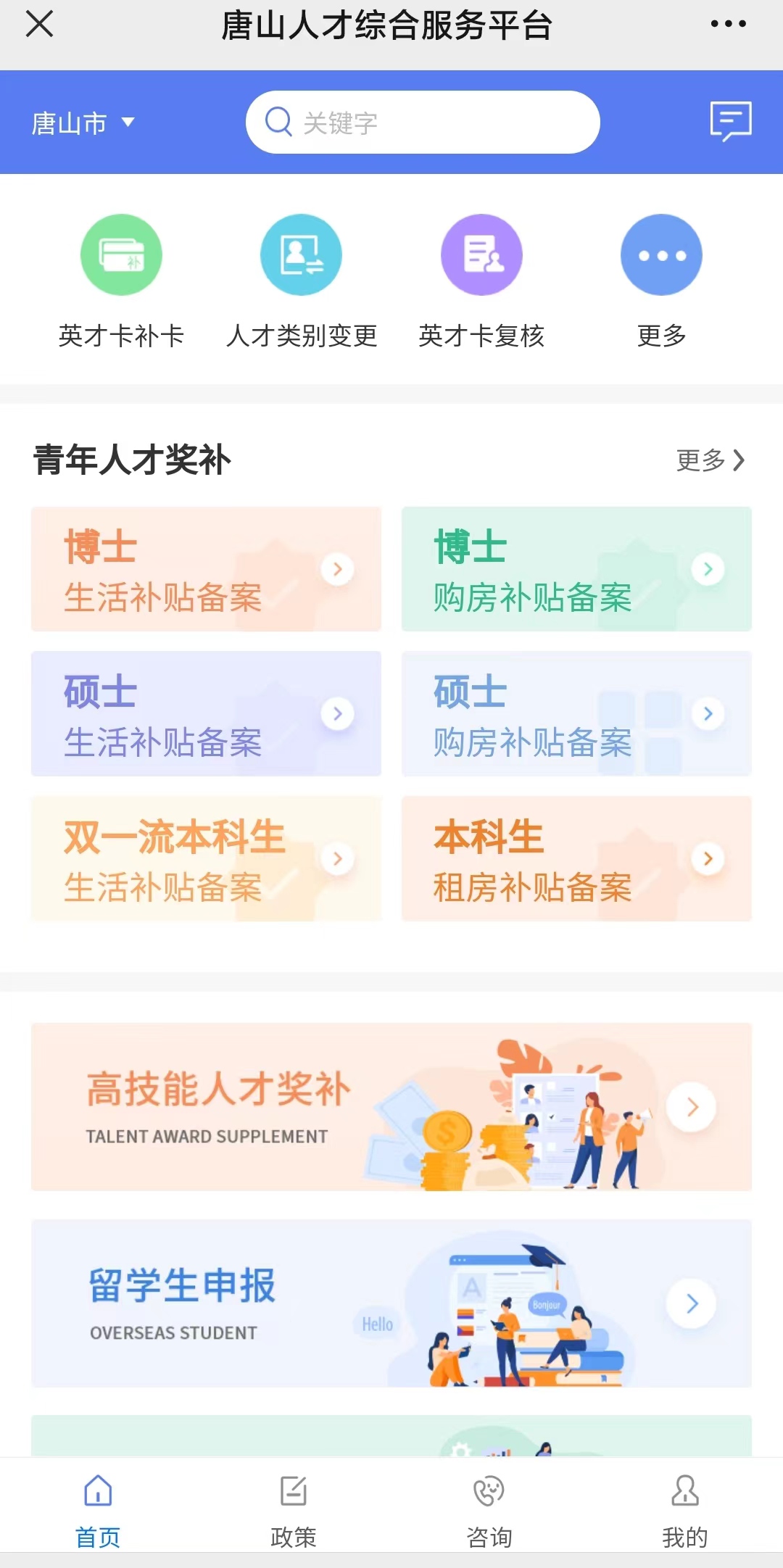Select 硕士 生活补贴备案 card

(206, 713)
